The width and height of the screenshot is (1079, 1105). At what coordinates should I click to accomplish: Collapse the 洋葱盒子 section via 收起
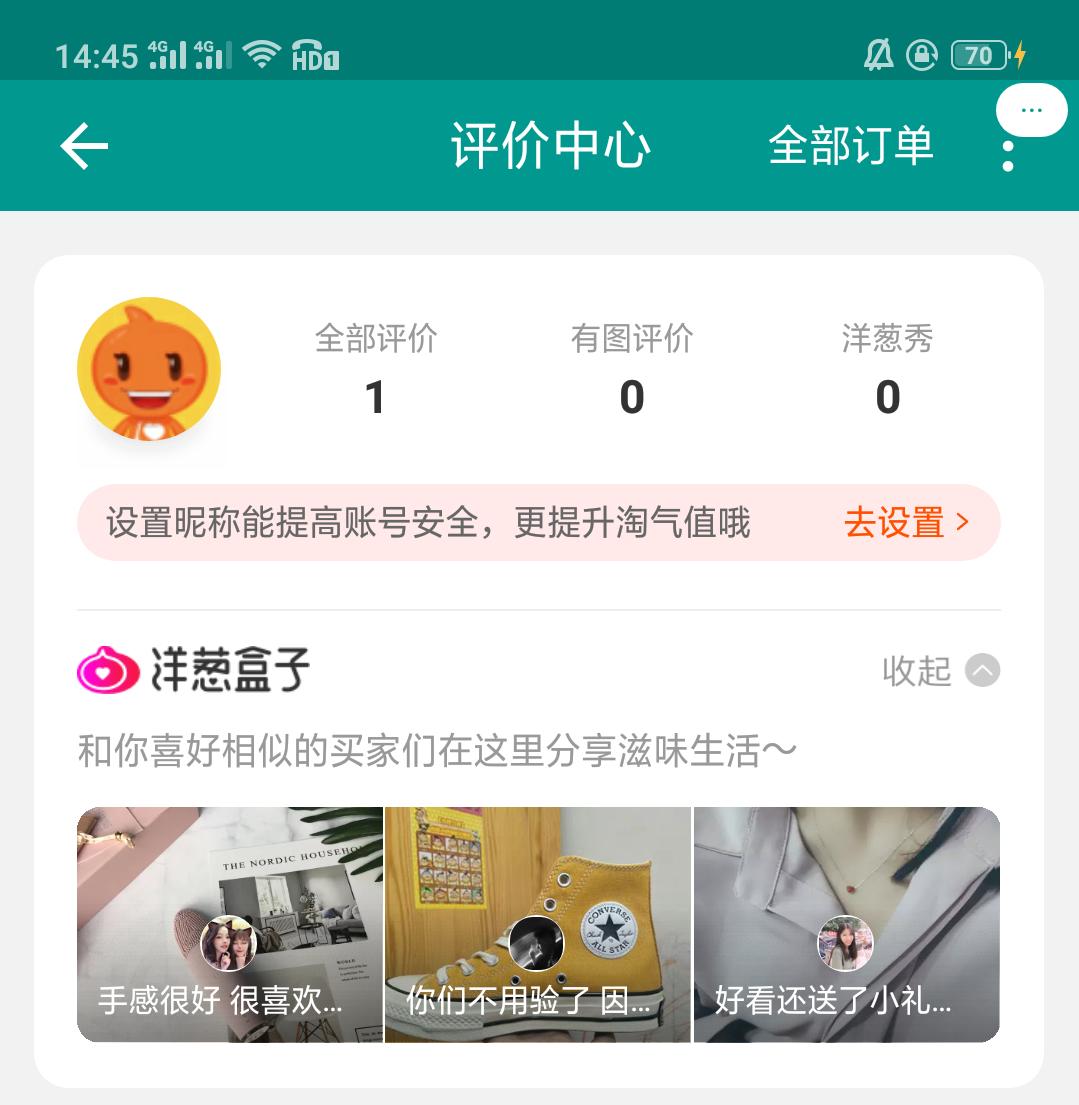coord(915,671)
